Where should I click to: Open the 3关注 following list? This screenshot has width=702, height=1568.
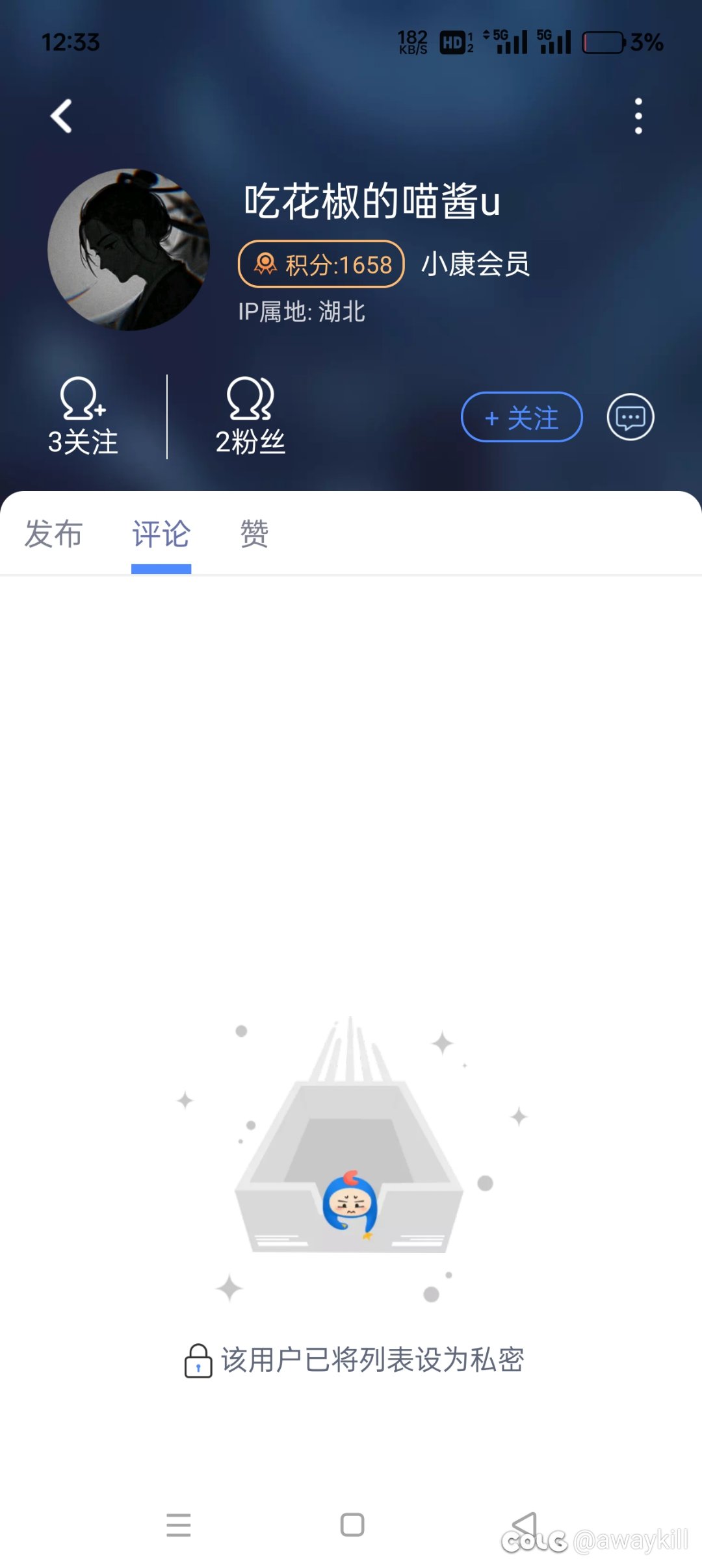(83, 416)
